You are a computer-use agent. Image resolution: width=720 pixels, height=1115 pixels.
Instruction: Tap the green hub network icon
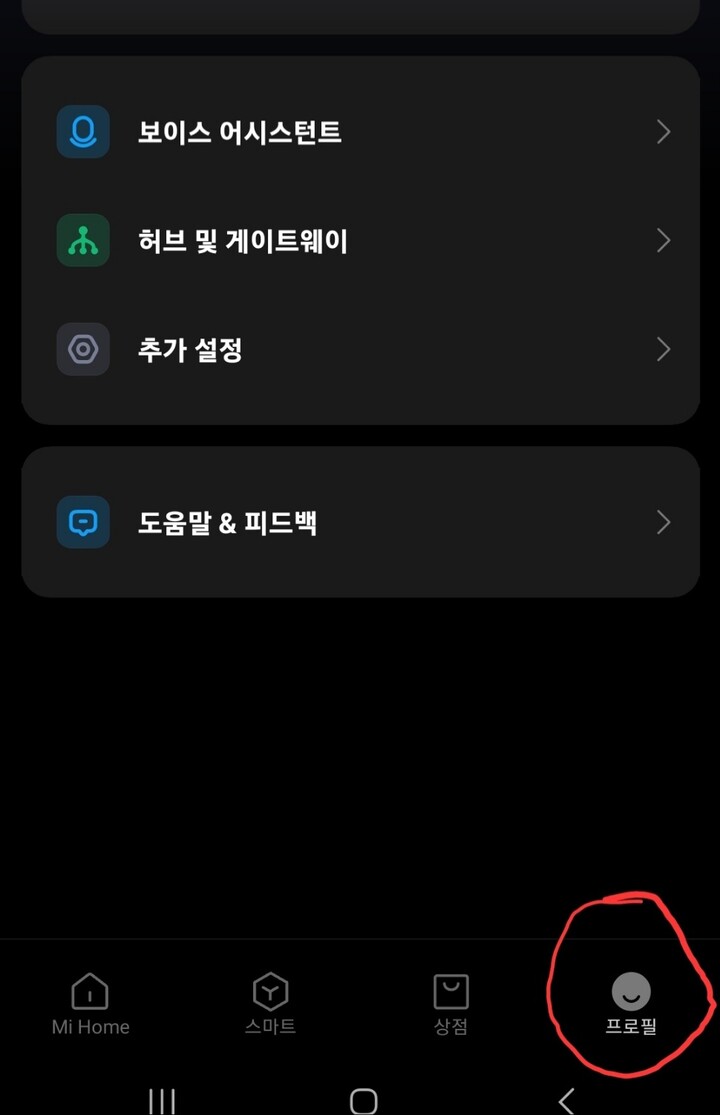coord(83,240)
